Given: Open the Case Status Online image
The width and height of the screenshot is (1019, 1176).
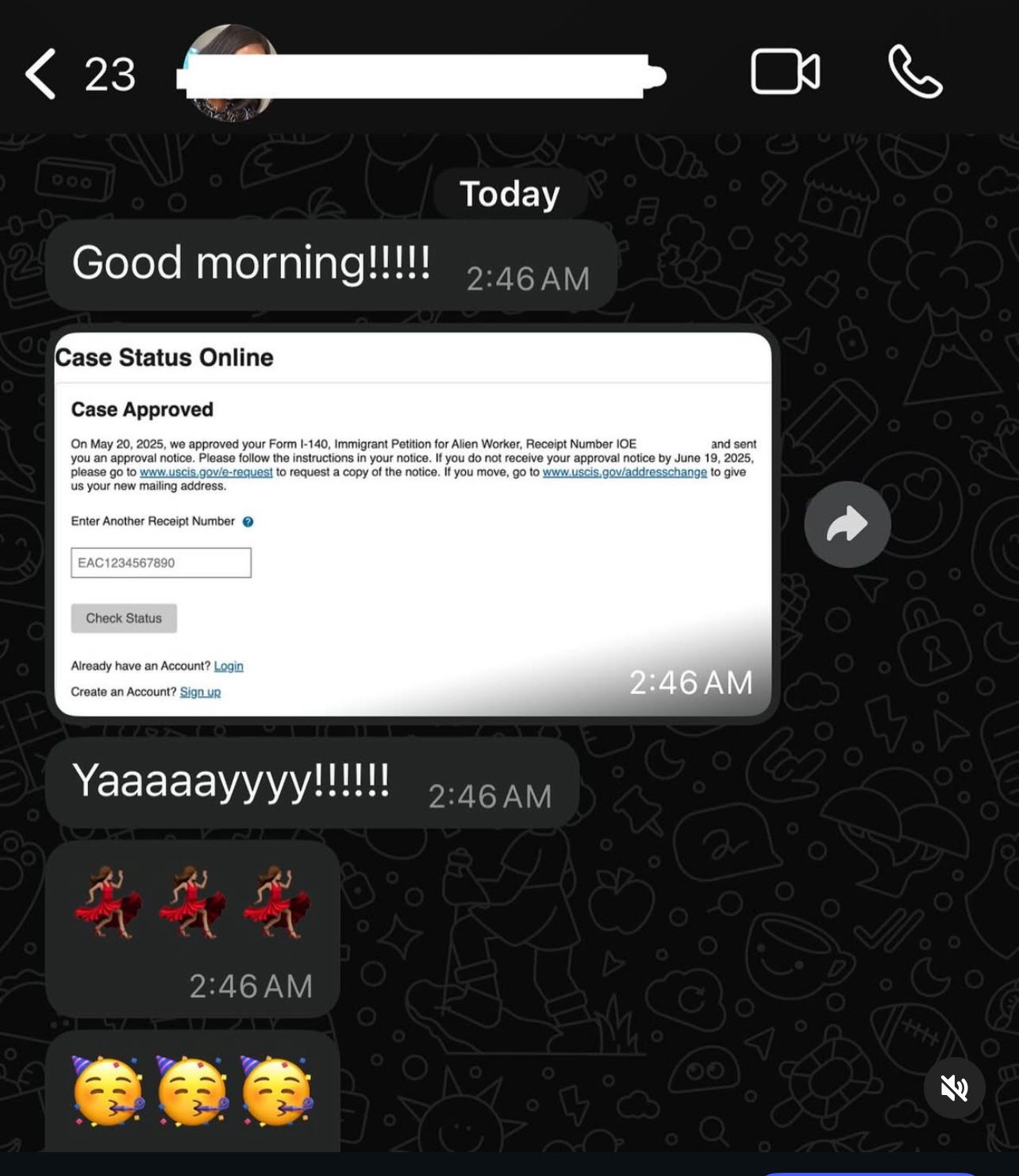Looking at the screenshot, I should point(413,524).
